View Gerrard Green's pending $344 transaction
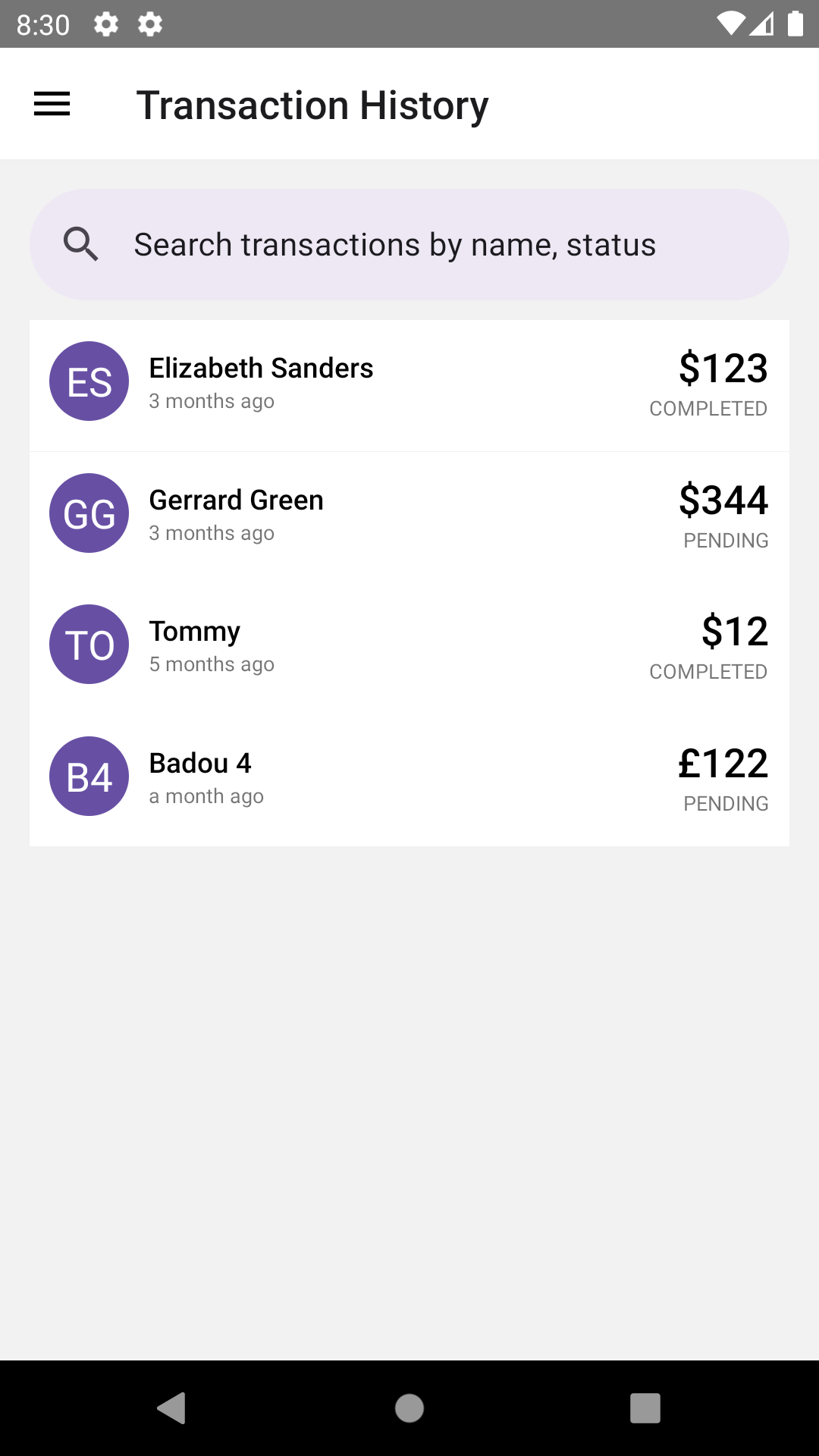The width and height of the screenshot is (819, 1456). tap(409, 516)
